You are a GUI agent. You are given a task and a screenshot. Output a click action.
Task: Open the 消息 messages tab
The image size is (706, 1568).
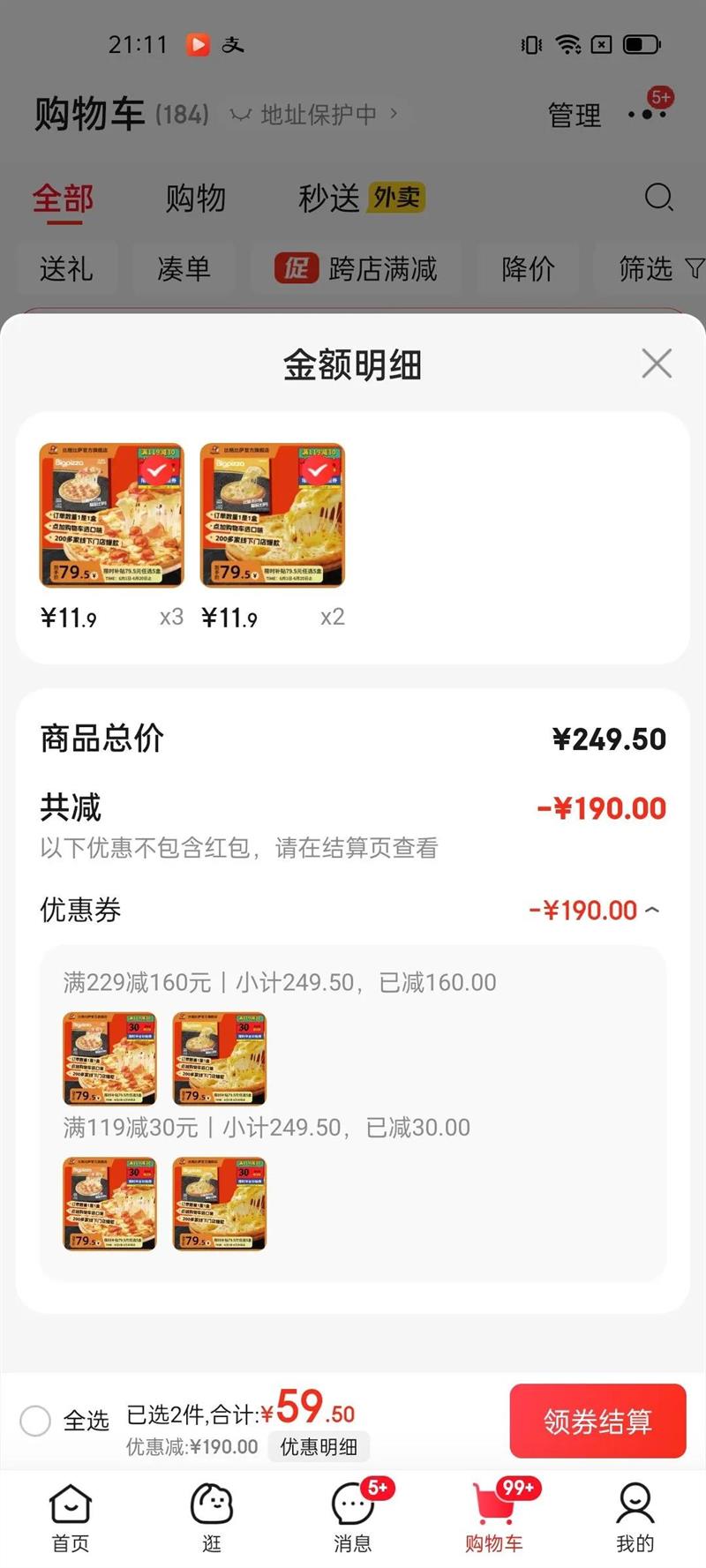tap(353, 1518)
